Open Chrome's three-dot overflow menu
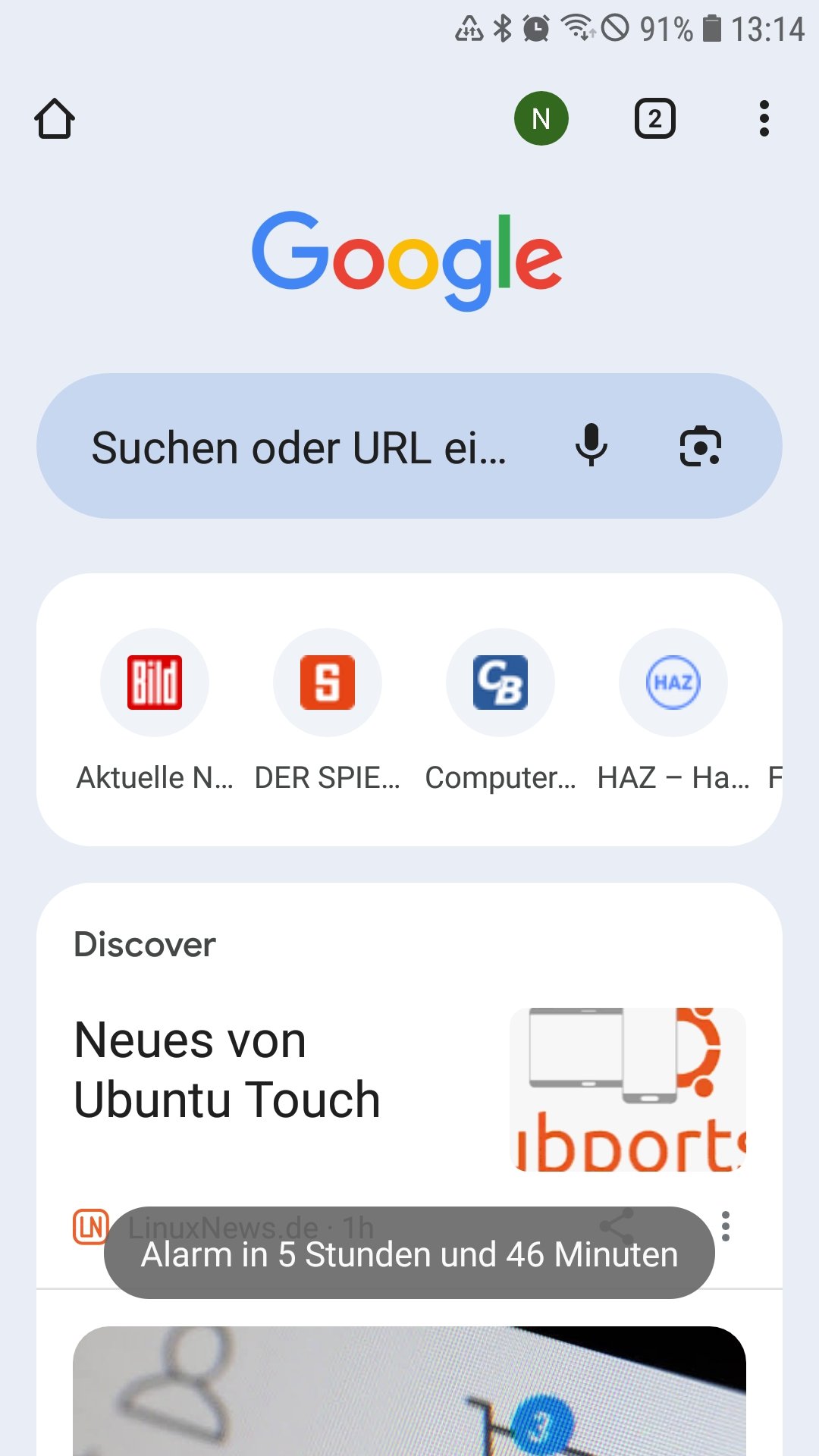The width and height of the screenshot is (819, 1456). tap(764, 119)
